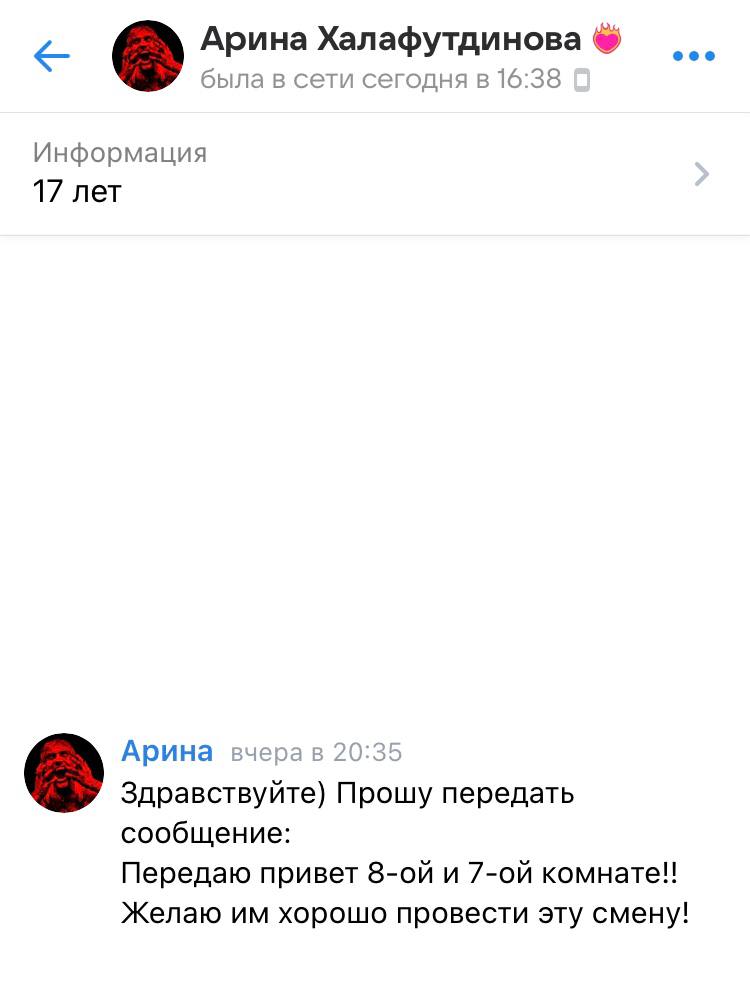The image size is (750, 997).
Task: Open Арина Халафутдинова's profile from header
Action: coord(390,40)
